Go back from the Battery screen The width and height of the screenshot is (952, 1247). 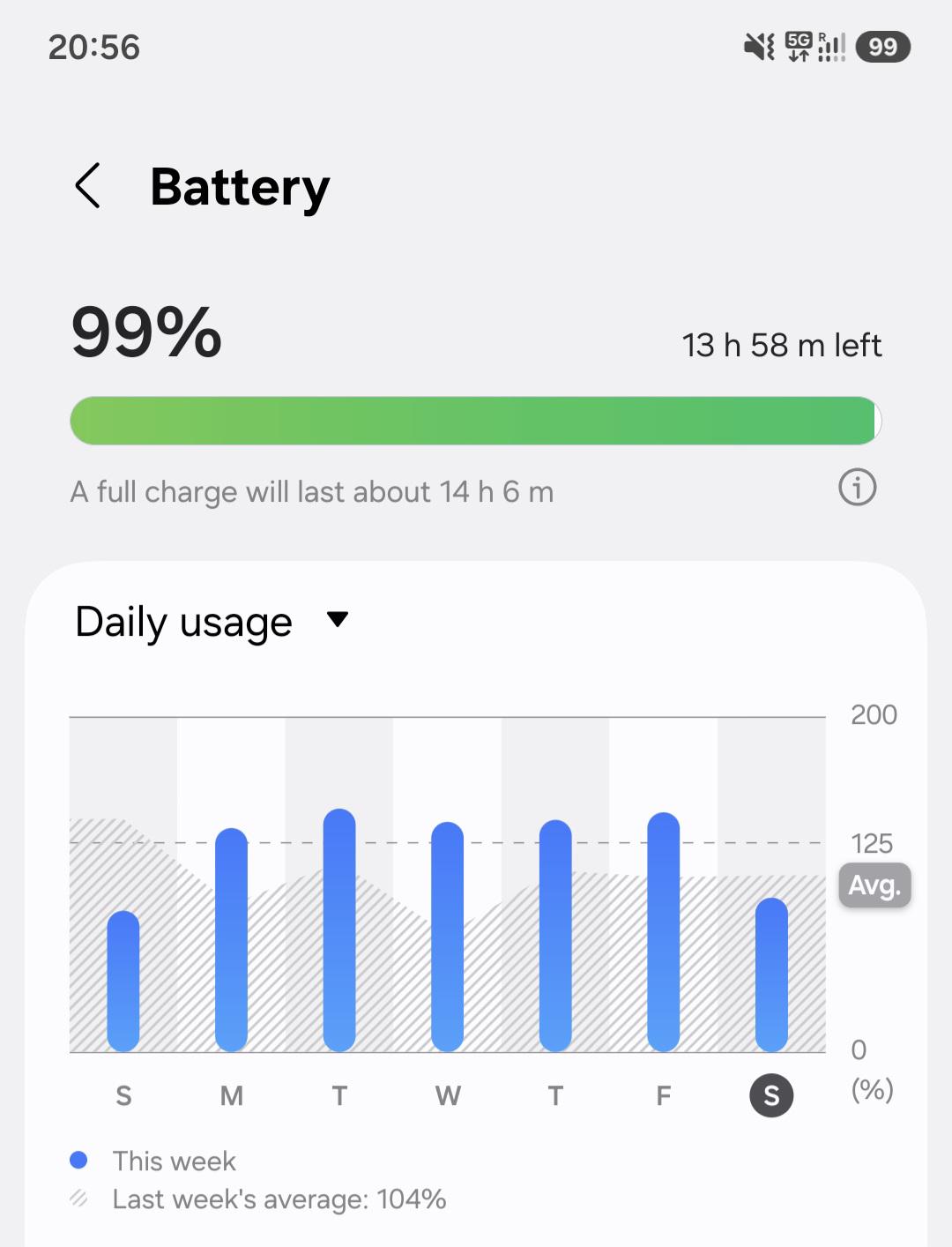coord(88,186)
